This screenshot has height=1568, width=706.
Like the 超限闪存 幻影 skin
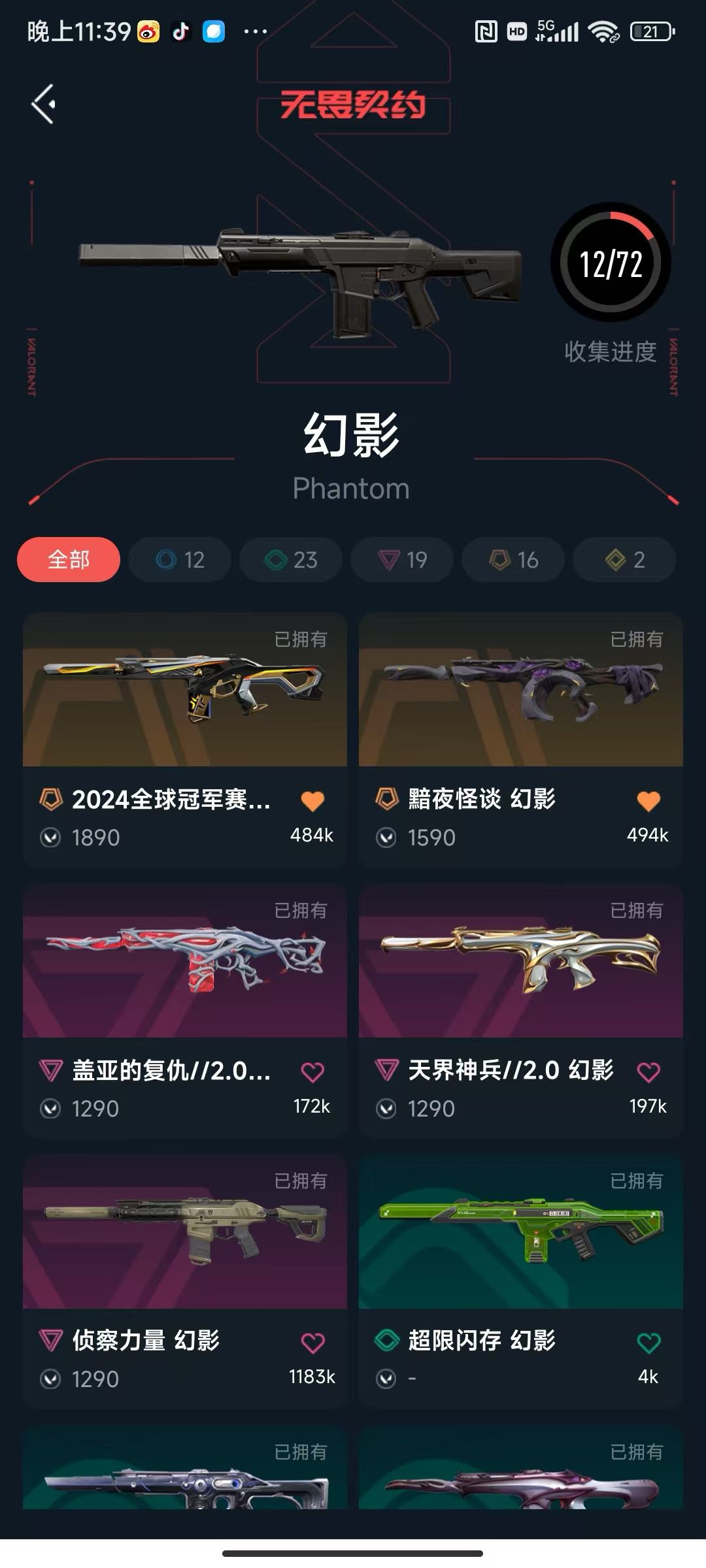coord(648,1343)
